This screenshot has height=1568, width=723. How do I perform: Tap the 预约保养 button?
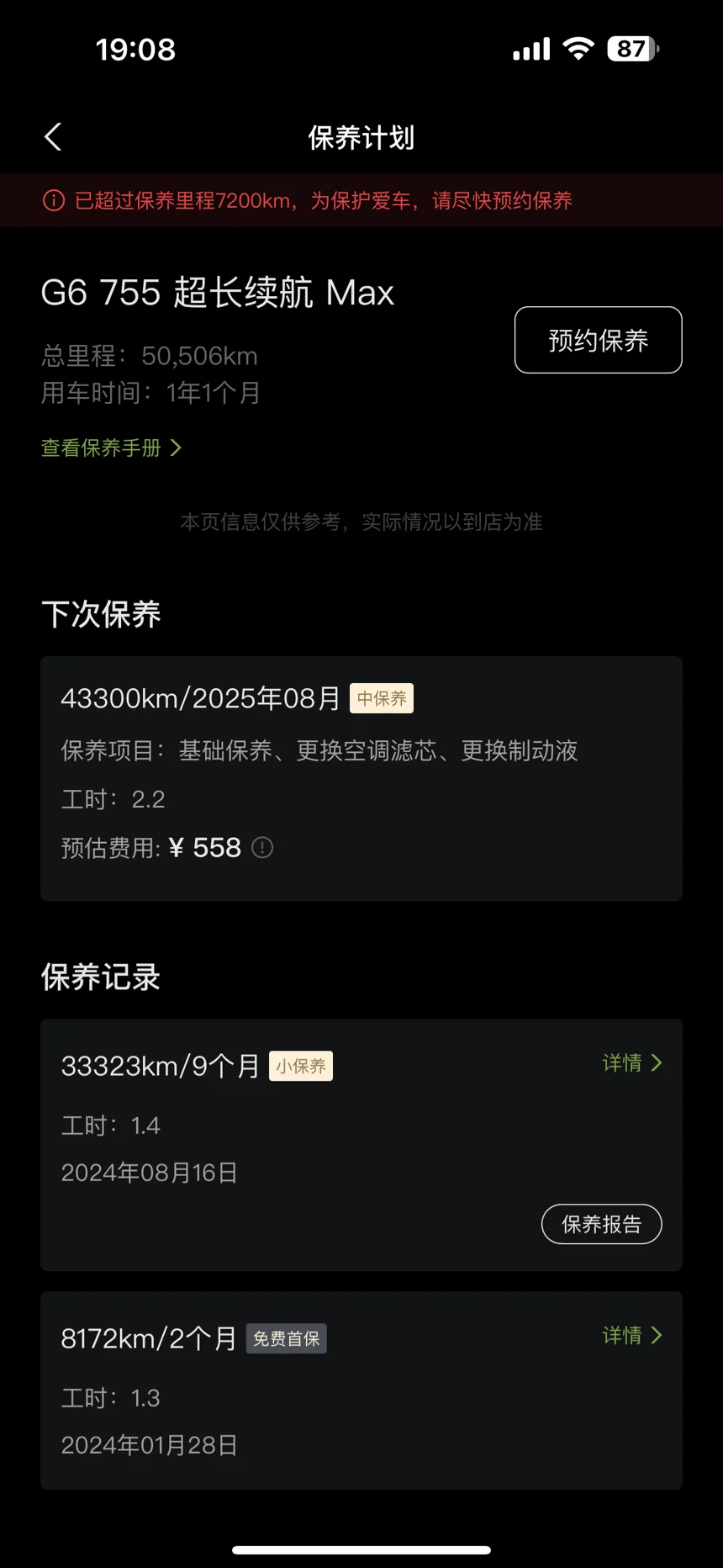pyautogui.click(x=598, y=340)
